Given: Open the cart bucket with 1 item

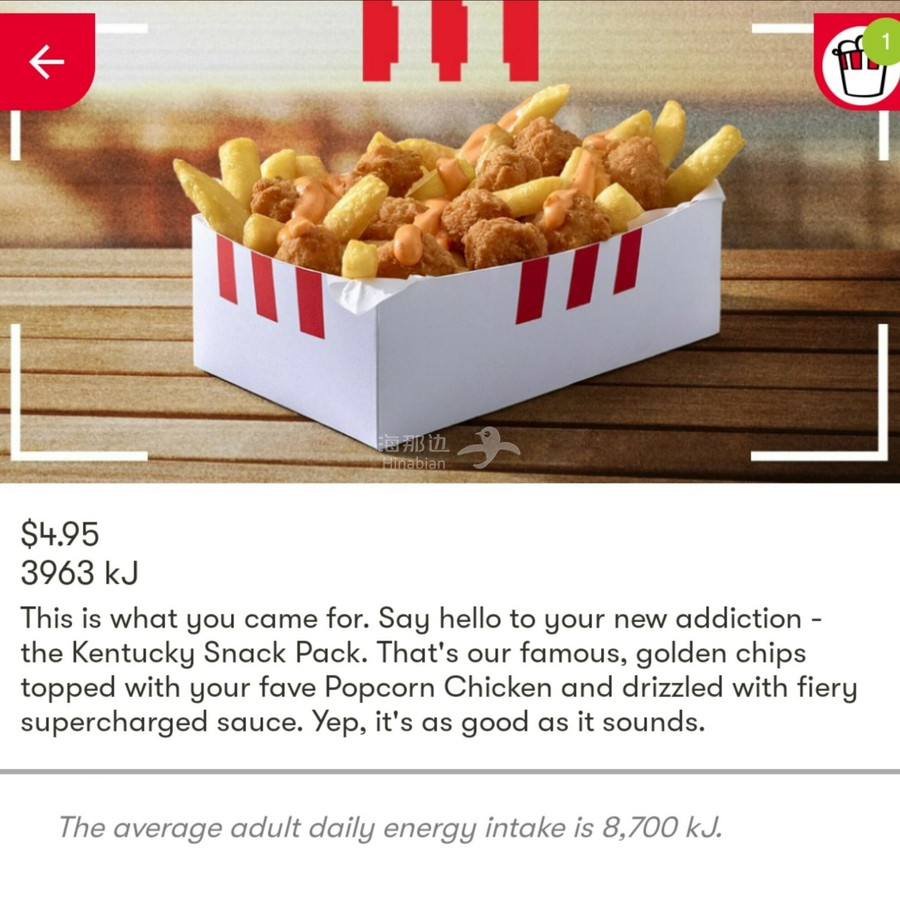Looking at the screenshot, I should tap(857, 62).
